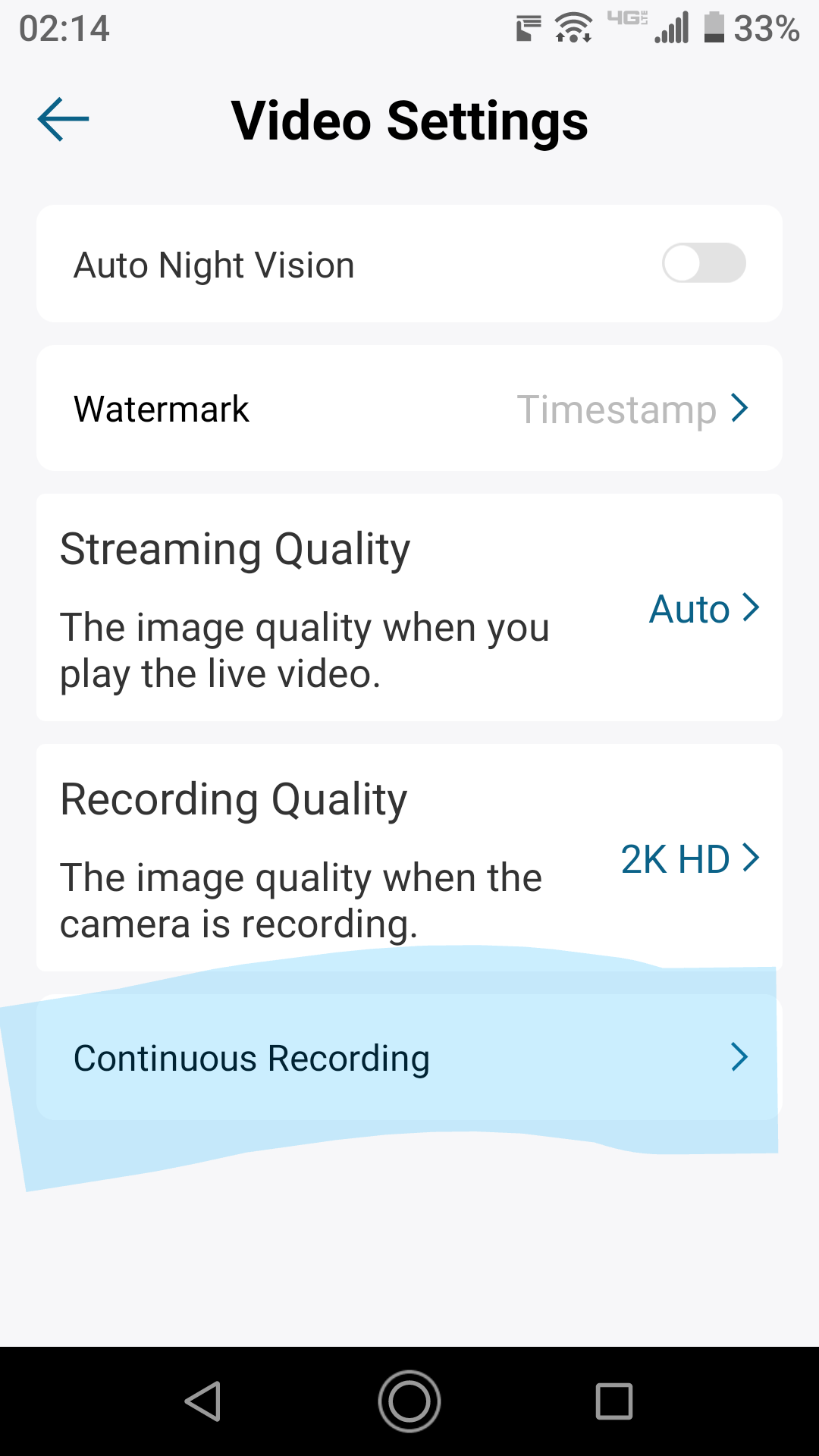Open the Watermark setting

coord(409,409)
